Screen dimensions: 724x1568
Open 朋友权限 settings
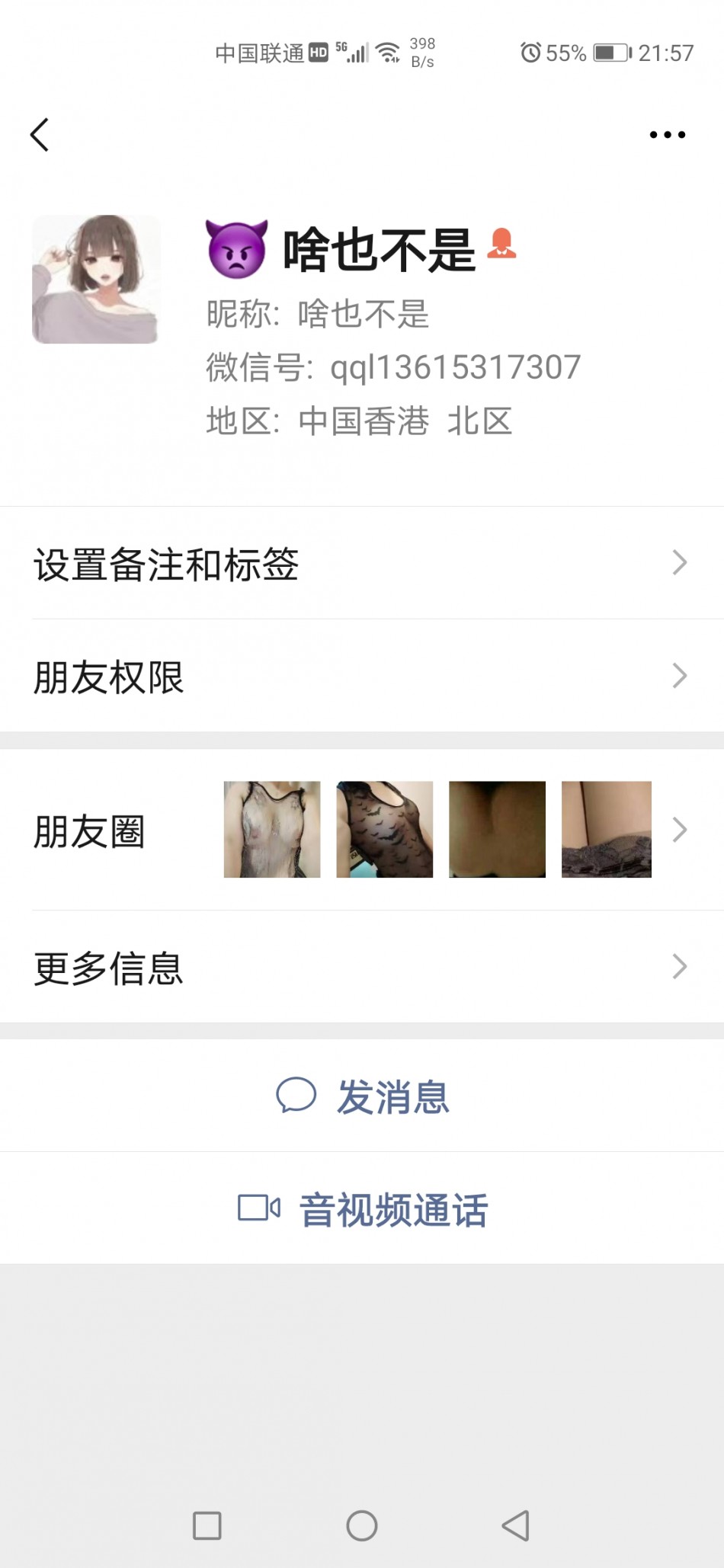pos(362,677)
